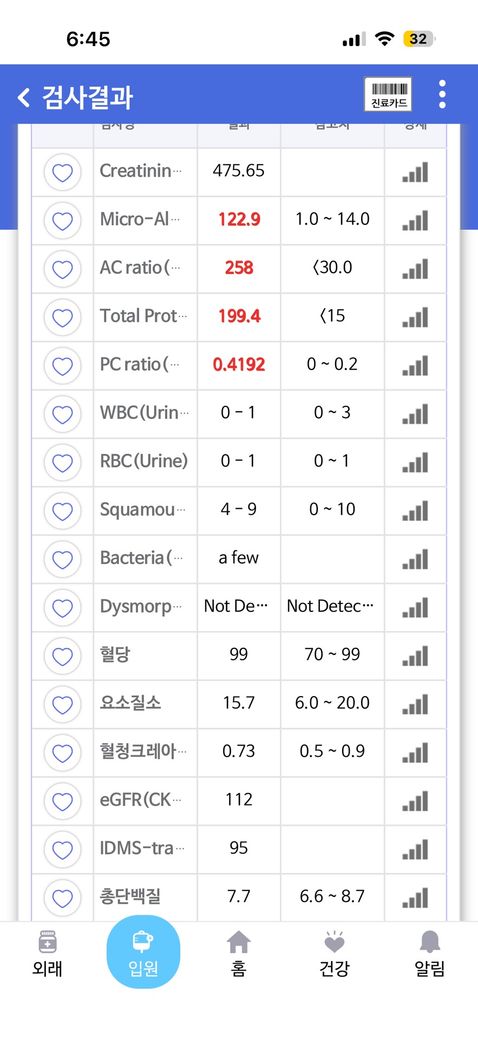Favorite the Micro-Al result with heart

tap(62, 220)
